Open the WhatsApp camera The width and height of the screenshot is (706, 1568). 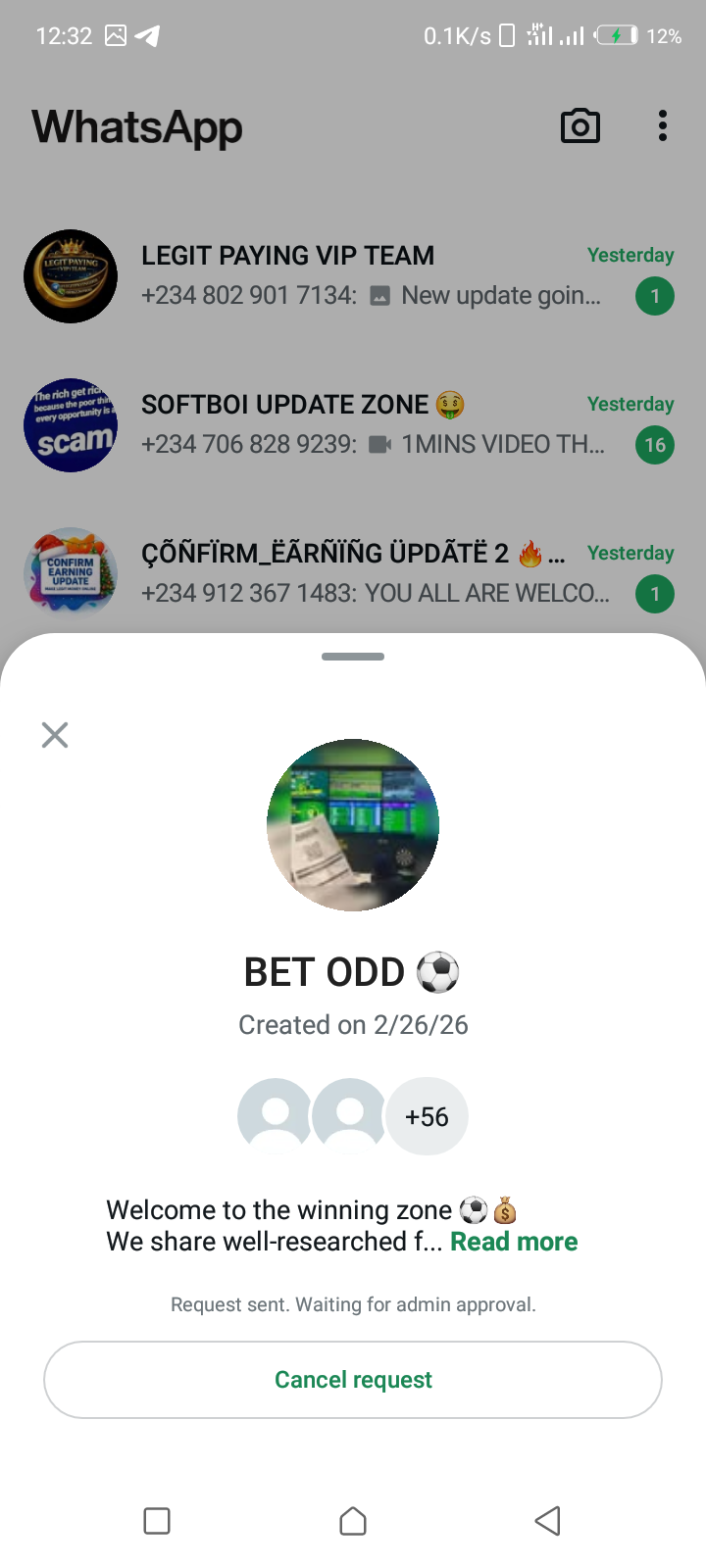tap(580, 126)
